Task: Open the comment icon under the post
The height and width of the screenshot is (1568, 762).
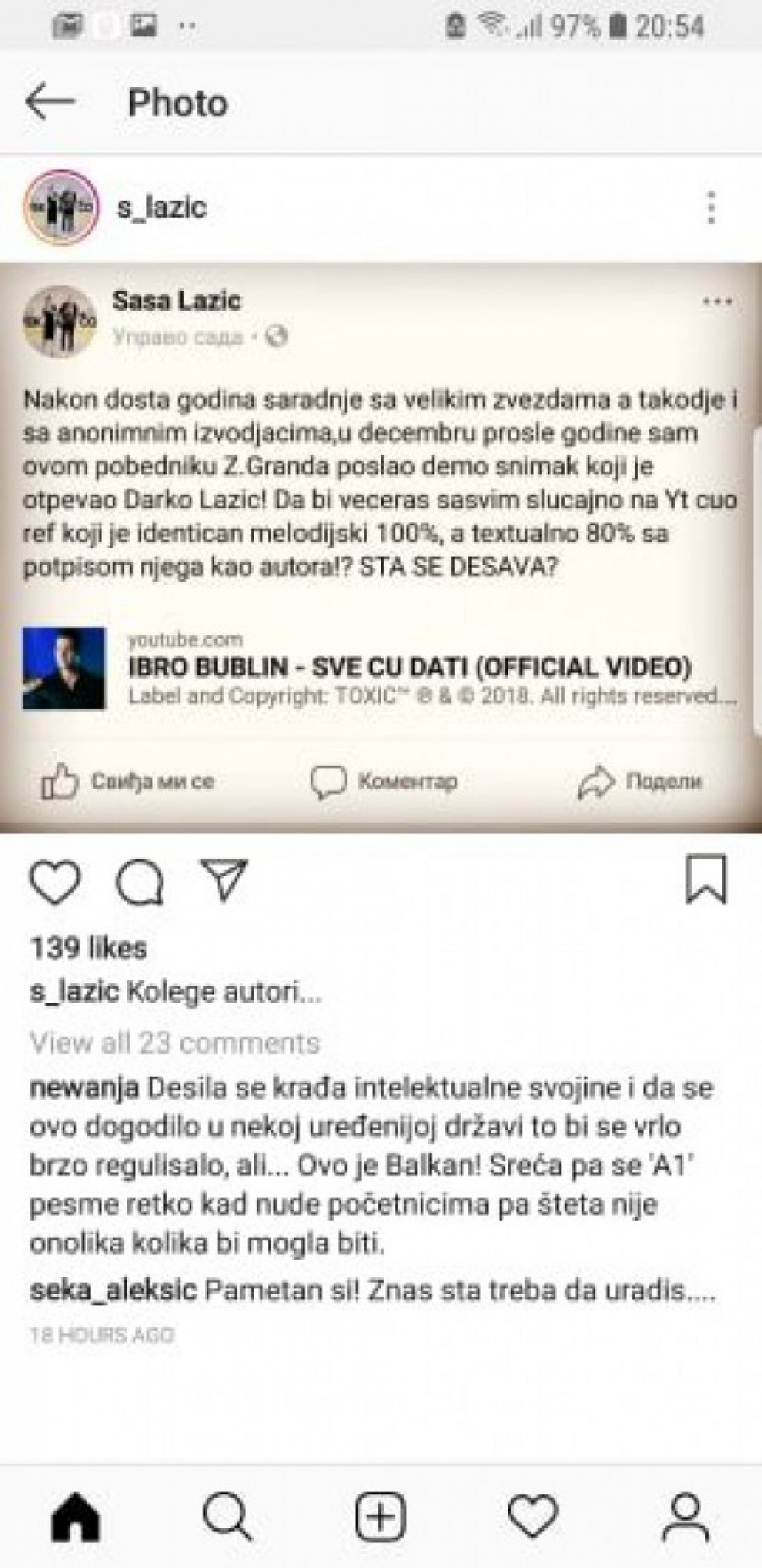Action: [141, 882]
